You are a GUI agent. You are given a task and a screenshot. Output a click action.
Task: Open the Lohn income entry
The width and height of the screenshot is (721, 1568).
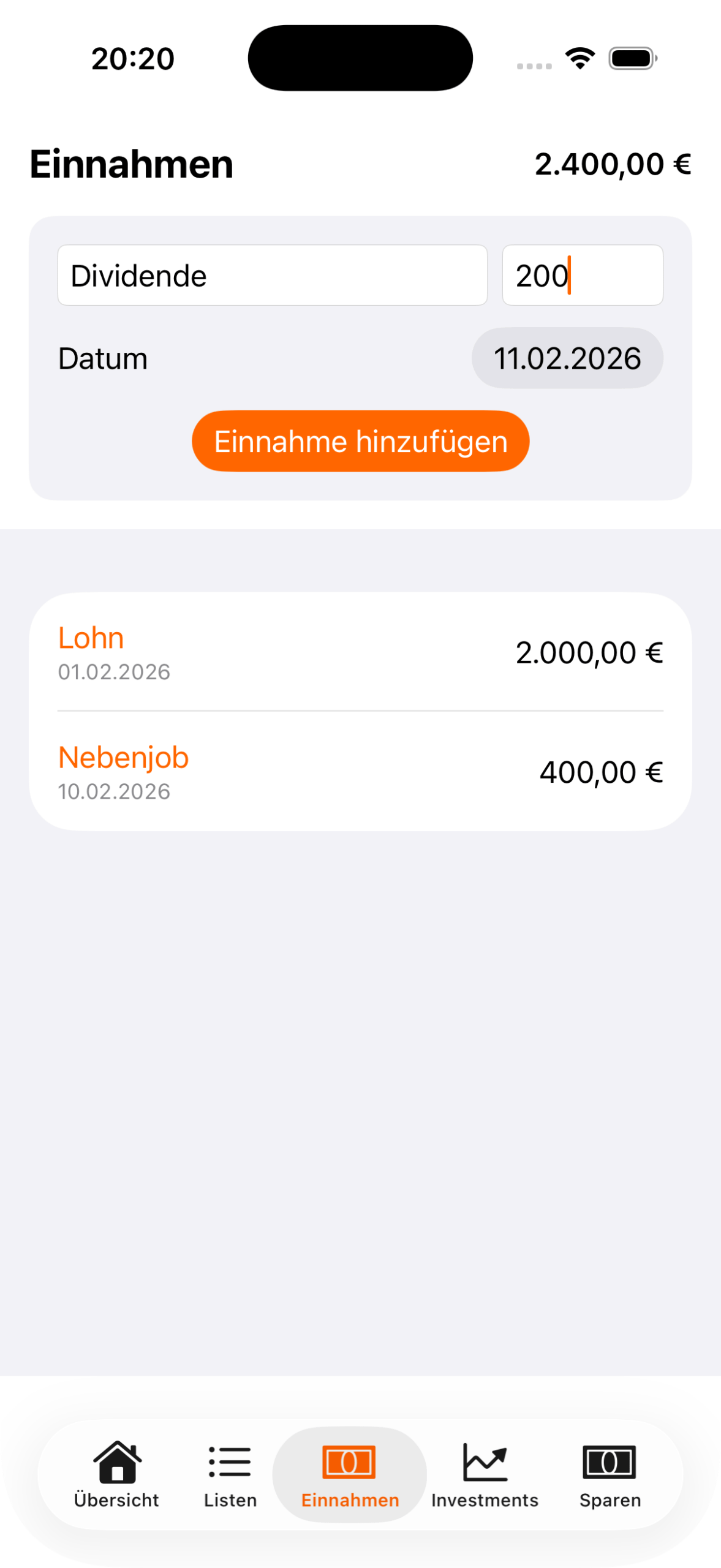click(360, 652)
